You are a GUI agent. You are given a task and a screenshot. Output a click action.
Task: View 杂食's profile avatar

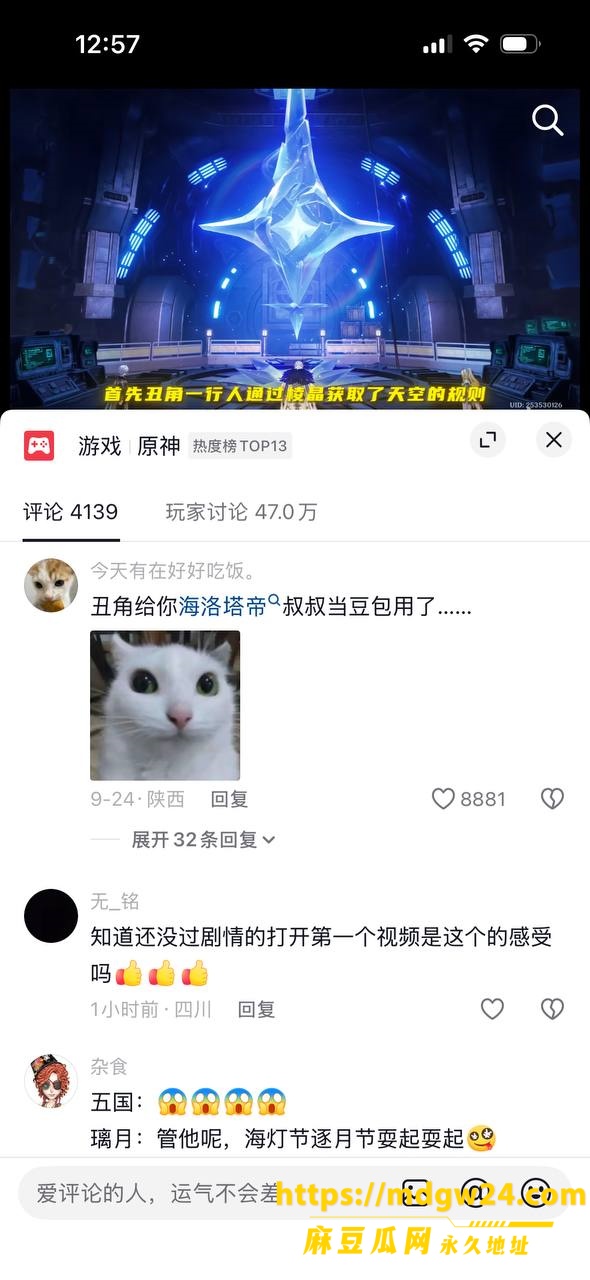pyautogui.click(x=51, y=1080)
